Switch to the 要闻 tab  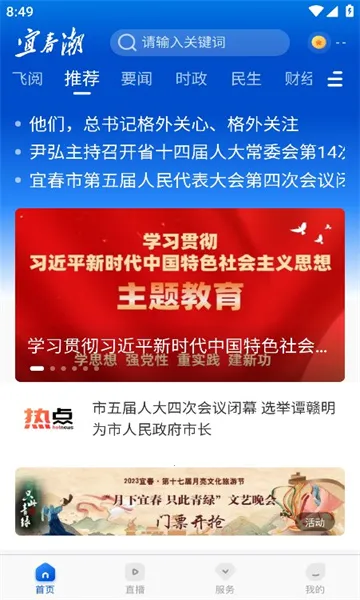click(137, 79)
